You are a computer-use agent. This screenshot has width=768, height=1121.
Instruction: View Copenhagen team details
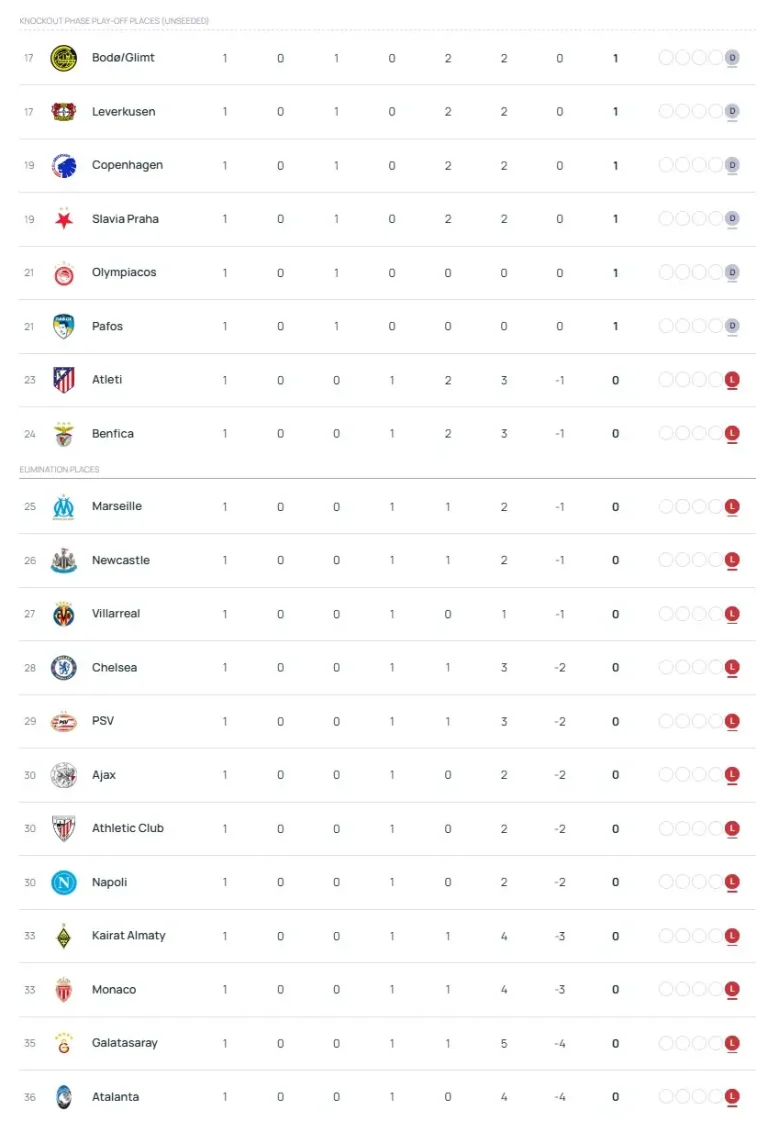coord(127,165)
